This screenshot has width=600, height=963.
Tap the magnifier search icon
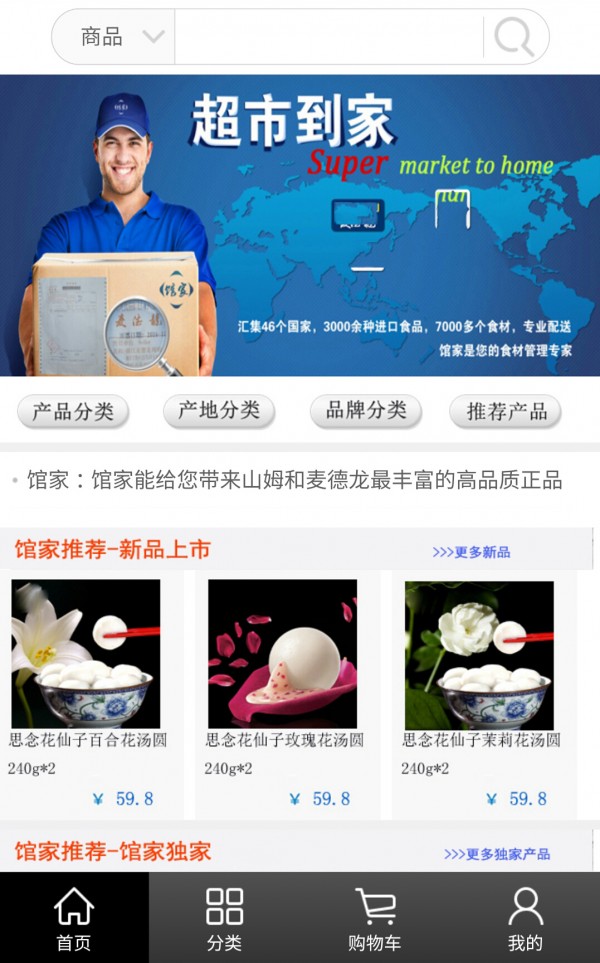click(x=514, y=38)
